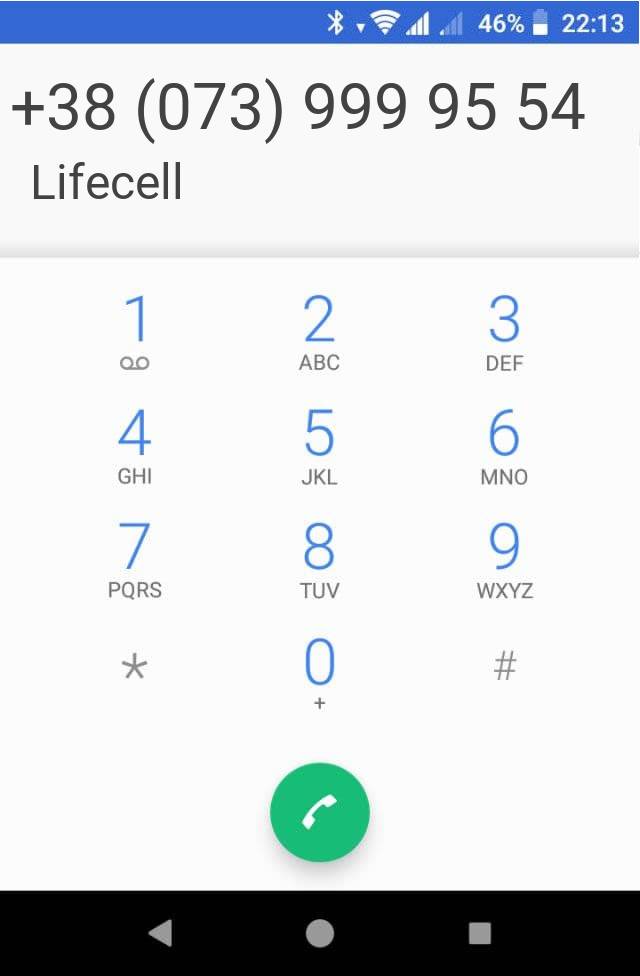
Task: Enter digit 0 on the dialpad
Action: 319,672
